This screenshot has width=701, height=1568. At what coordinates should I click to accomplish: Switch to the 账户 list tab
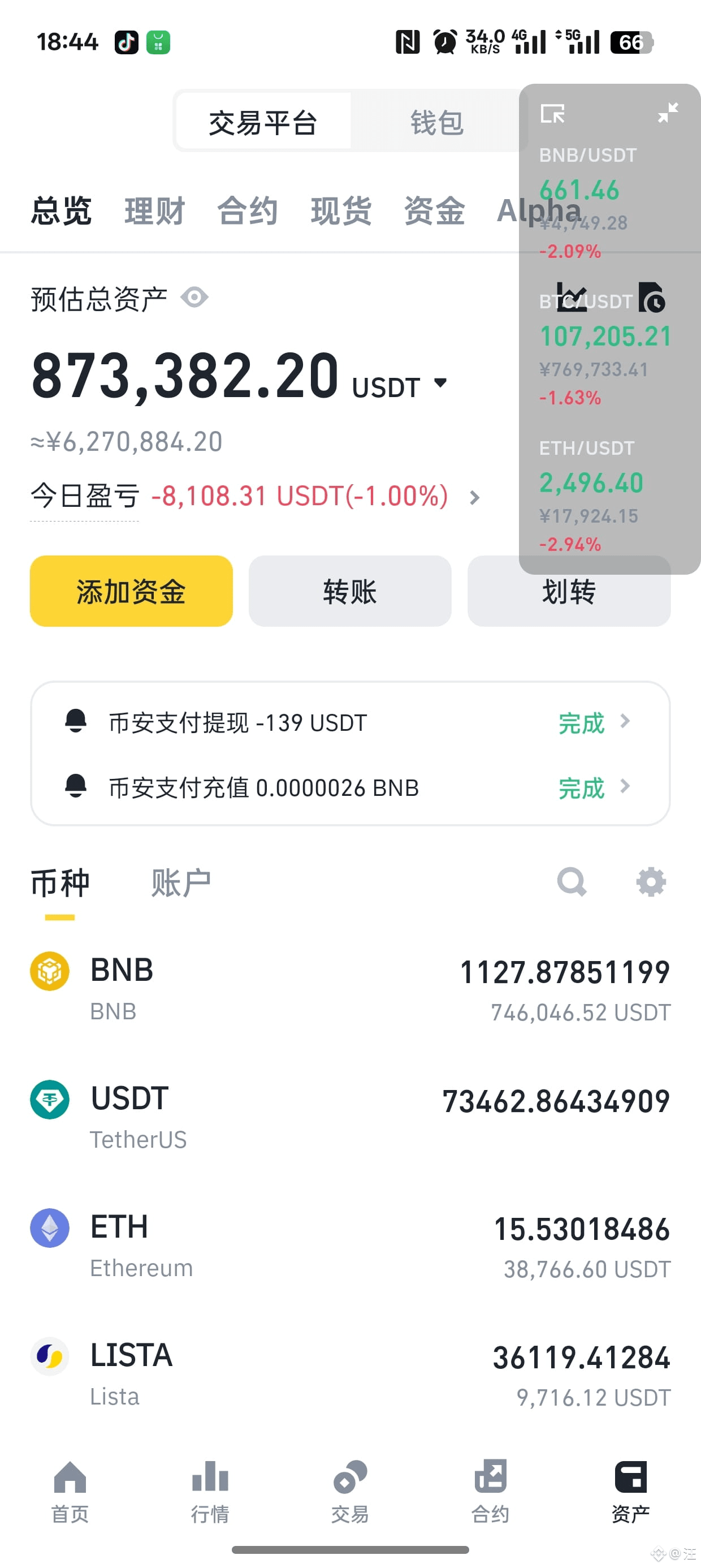[181, 882]
